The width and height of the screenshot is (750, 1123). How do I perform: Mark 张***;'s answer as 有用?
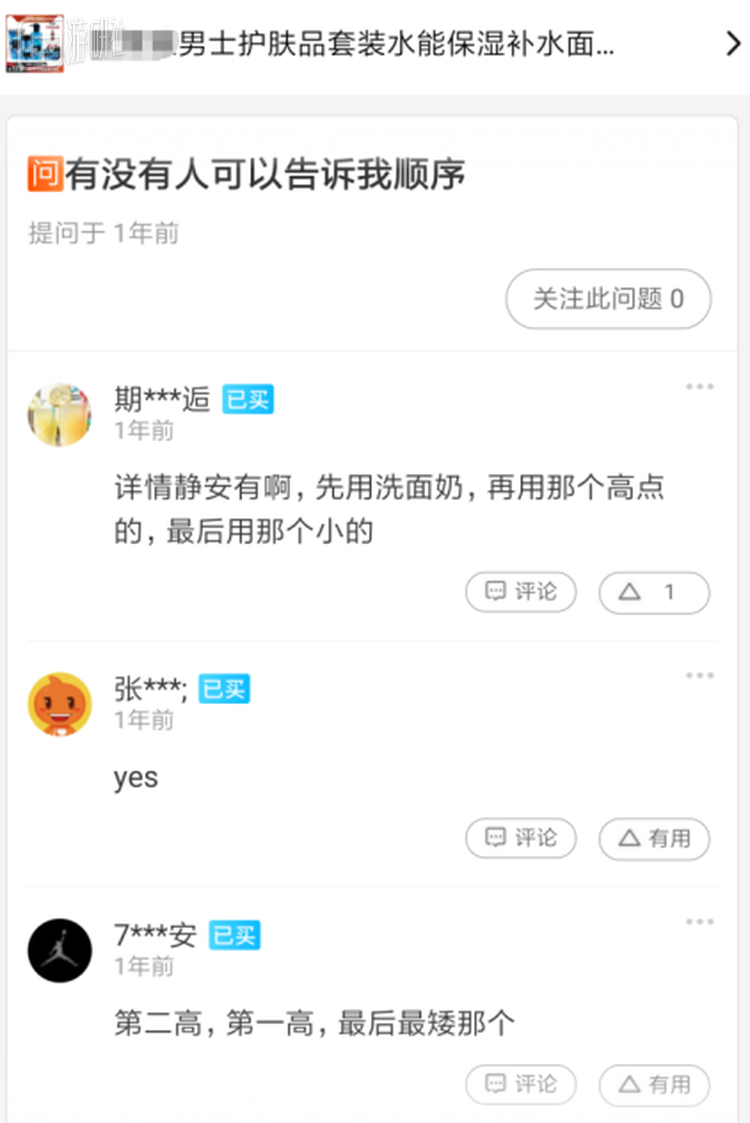[x=654, y=839]
